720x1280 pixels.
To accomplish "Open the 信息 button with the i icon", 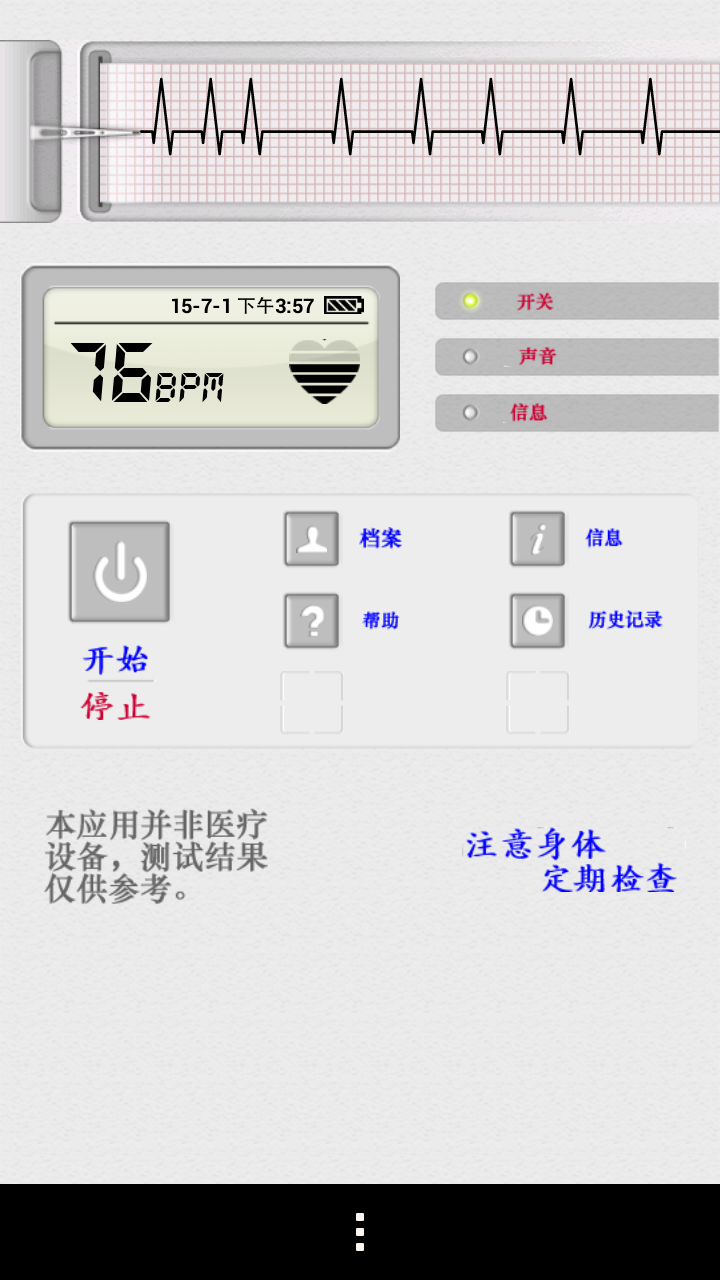I will click(538, 539).
